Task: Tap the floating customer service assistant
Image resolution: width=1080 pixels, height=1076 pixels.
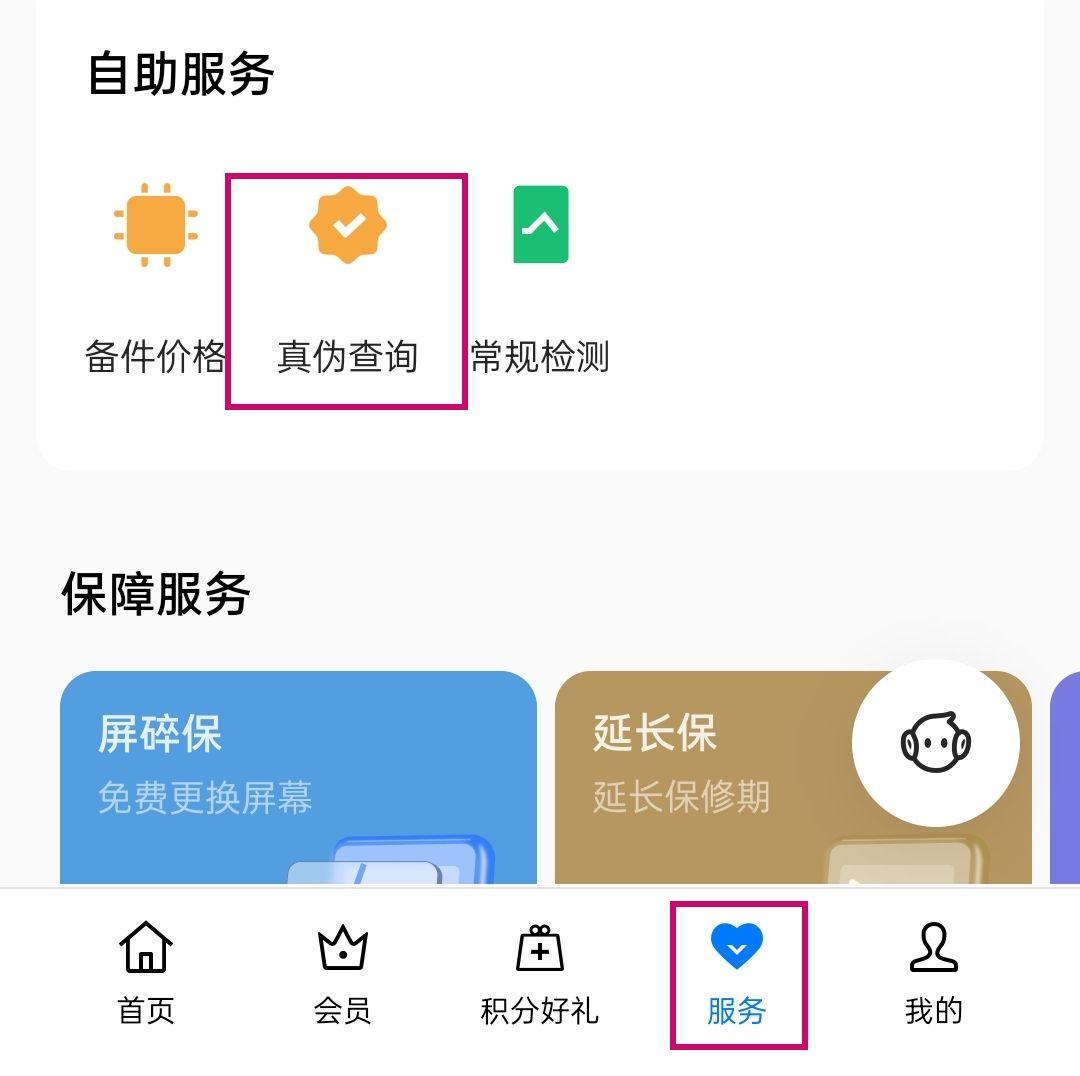Action: pyautogui.click(x=935, y=743)
